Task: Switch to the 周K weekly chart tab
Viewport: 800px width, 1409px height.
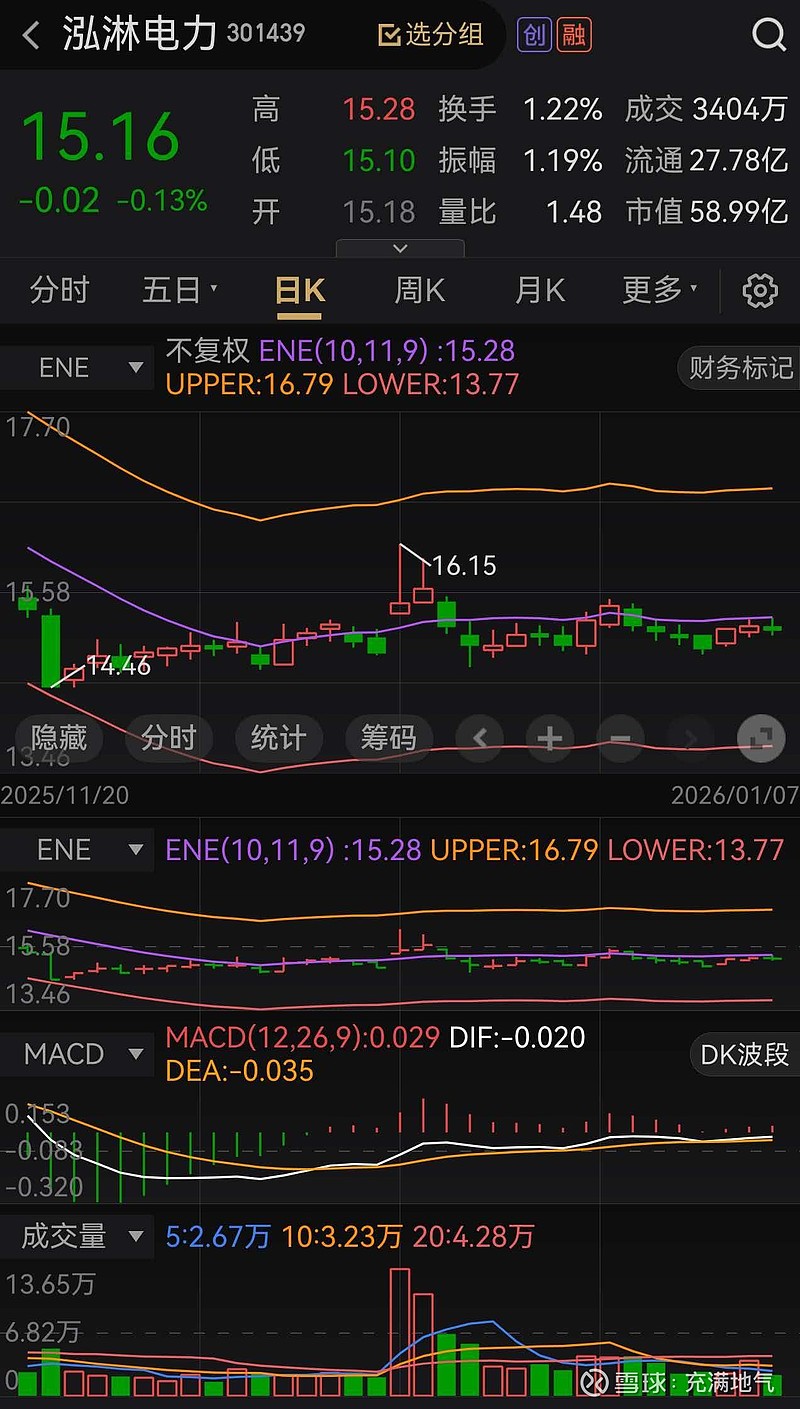Action: [x=417, y=291]
